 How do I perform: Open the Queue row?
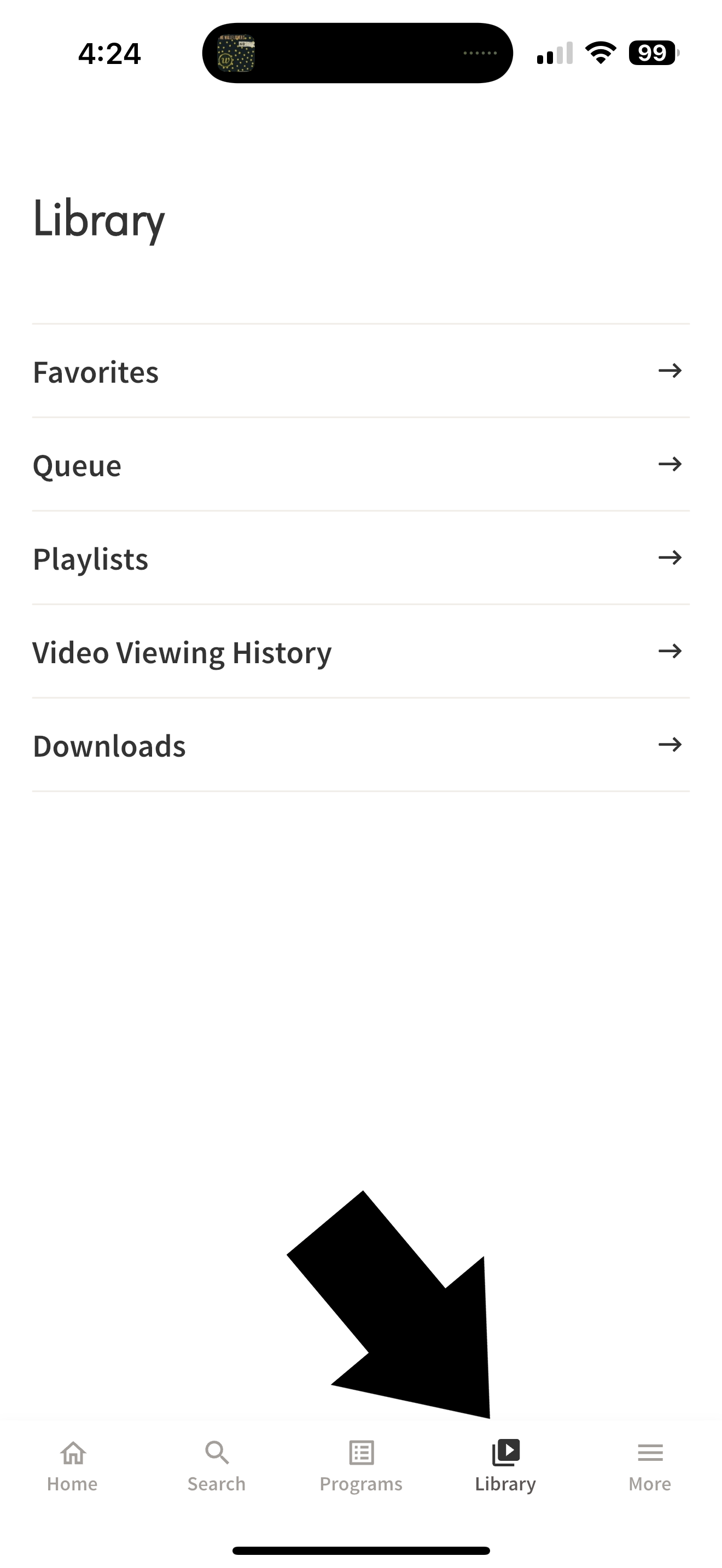tap(360, 465)
